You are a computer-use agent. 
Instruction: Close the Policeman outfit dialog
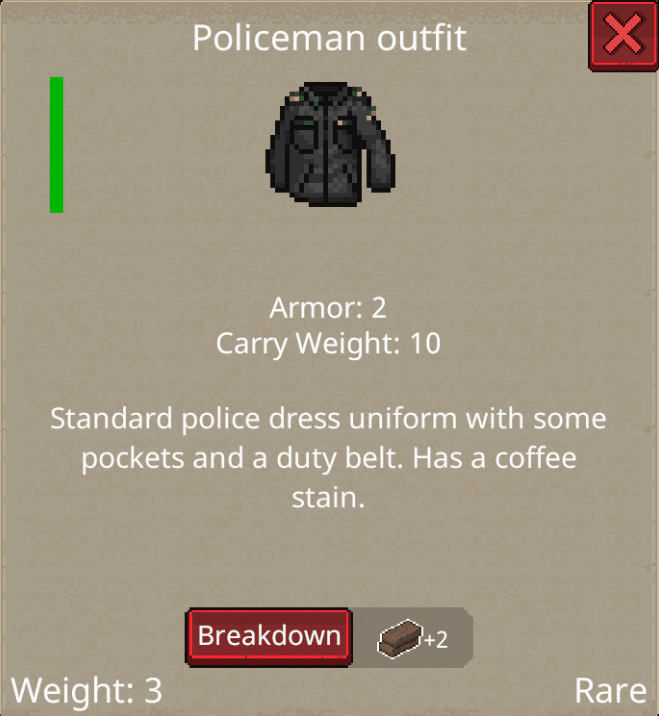[623, 35]
